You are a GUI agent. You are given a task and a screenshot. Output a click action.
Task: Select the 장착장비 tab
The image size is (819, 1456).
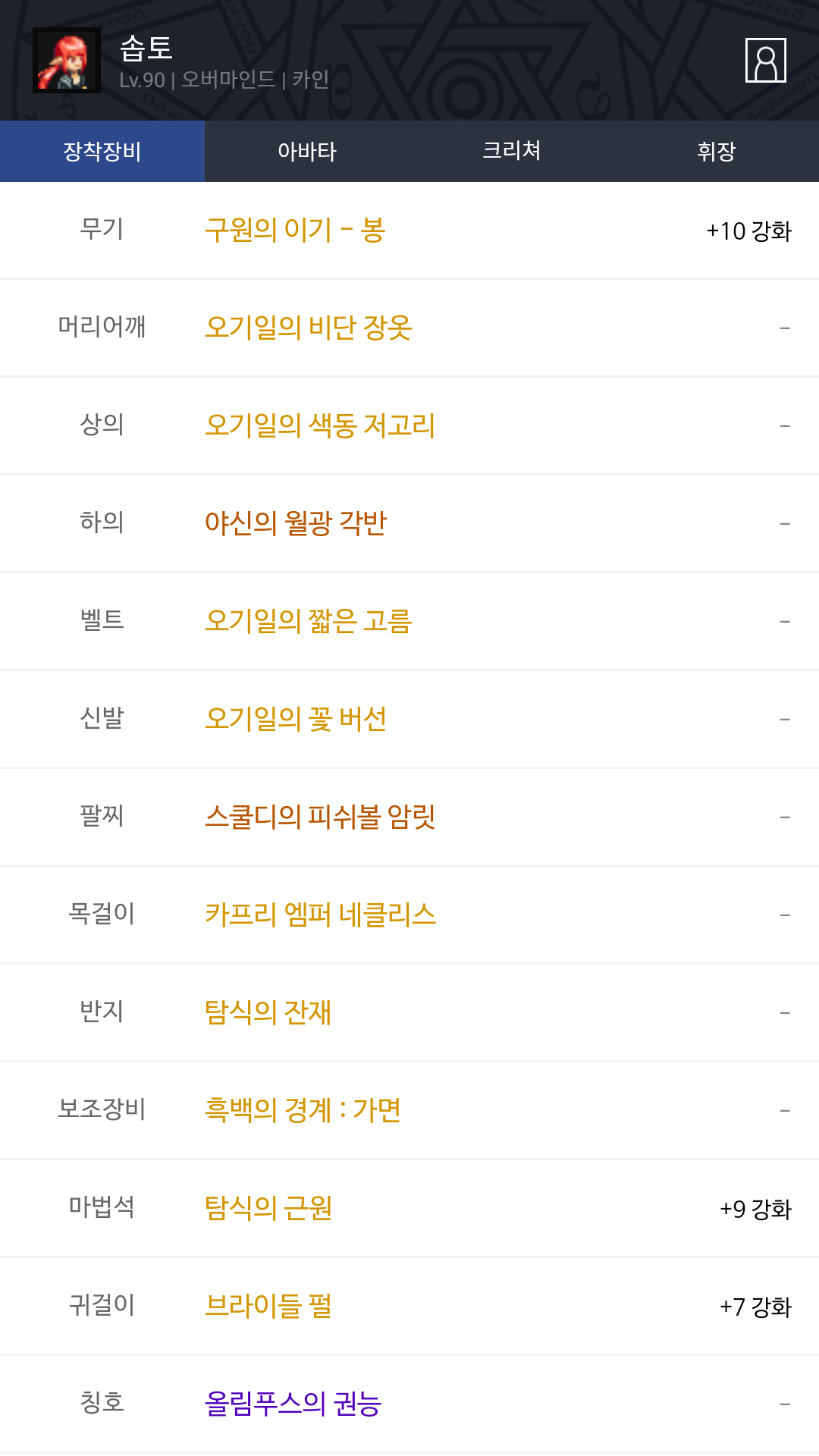point(102,151)
